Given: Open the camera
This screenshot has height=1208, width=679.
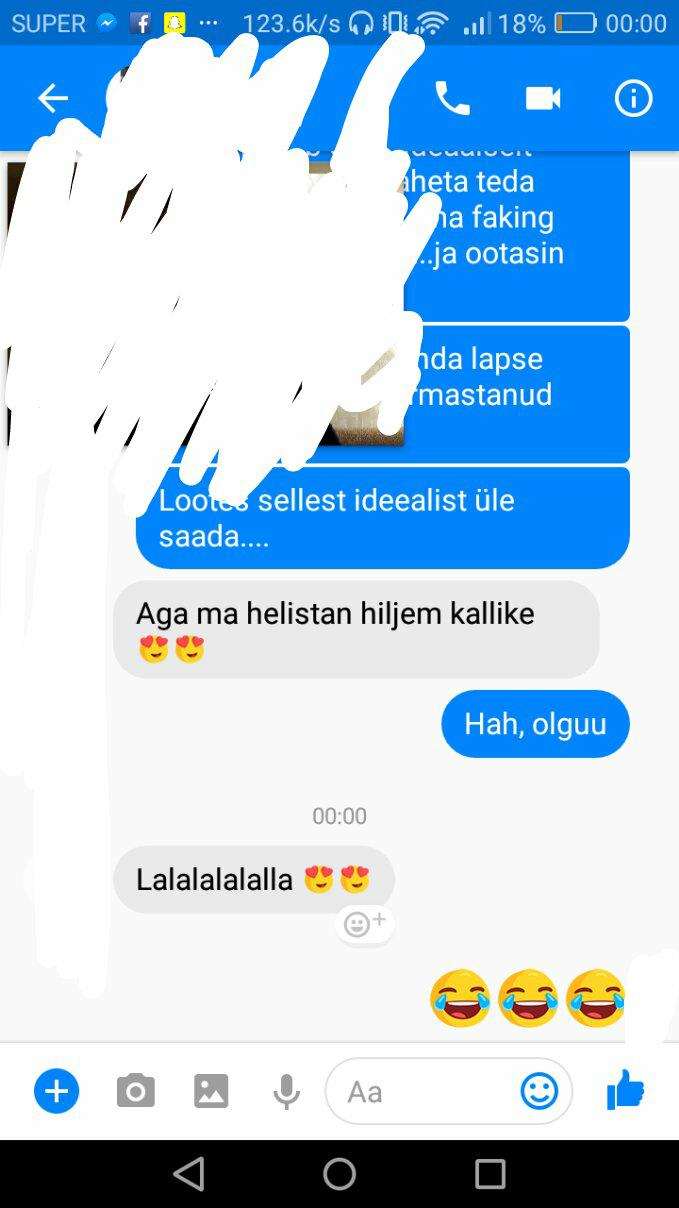Looking at the screenshot, I should pos(135,1091).
